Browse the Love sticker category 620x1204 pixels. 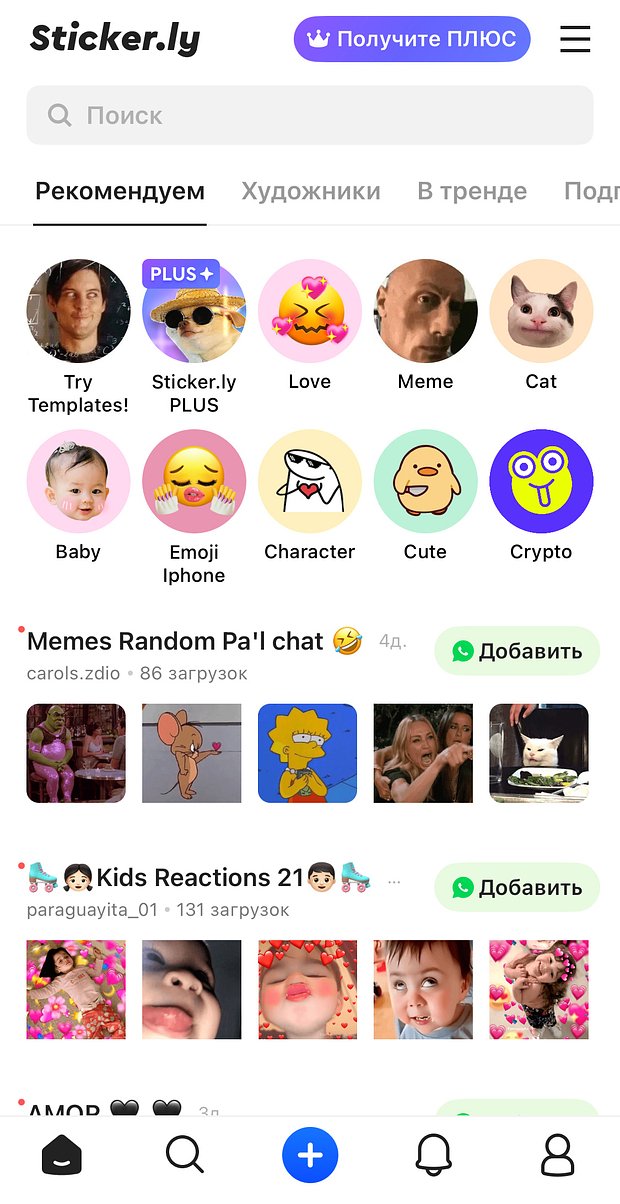point(310,311)
